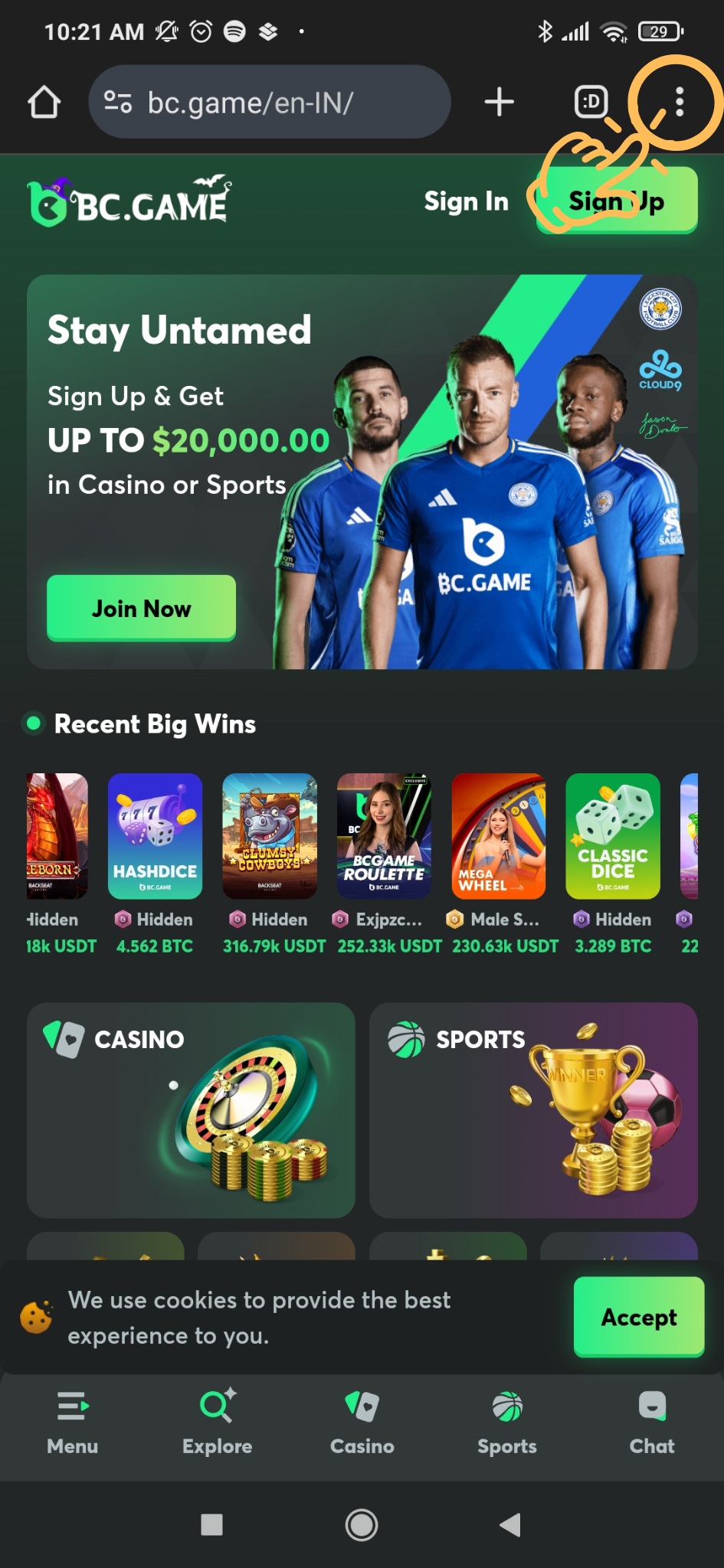Tap Sign In
This screenshot has height=1568, width=724.
pos(466,201)
